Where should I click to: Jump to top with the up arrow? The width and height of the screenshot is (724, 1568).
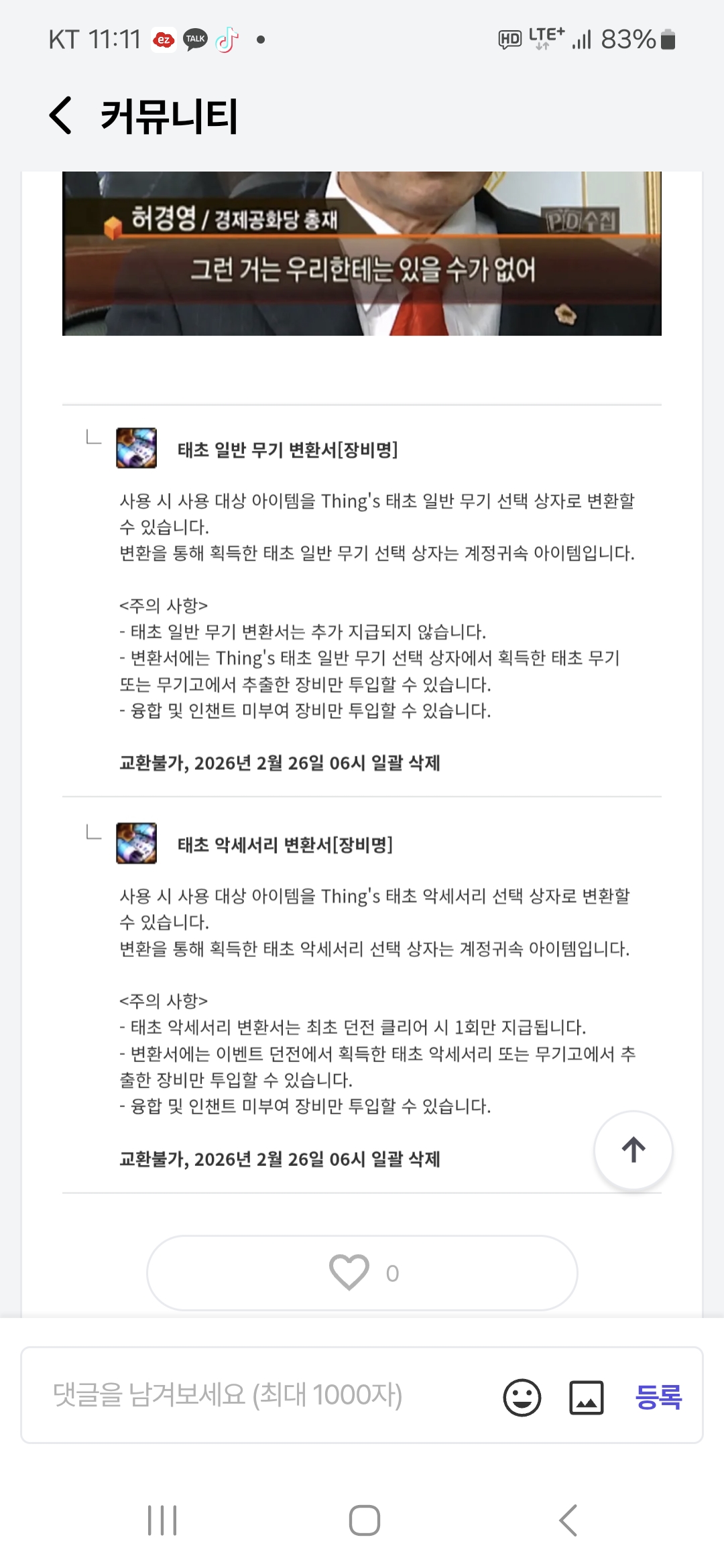[633, 1150]
